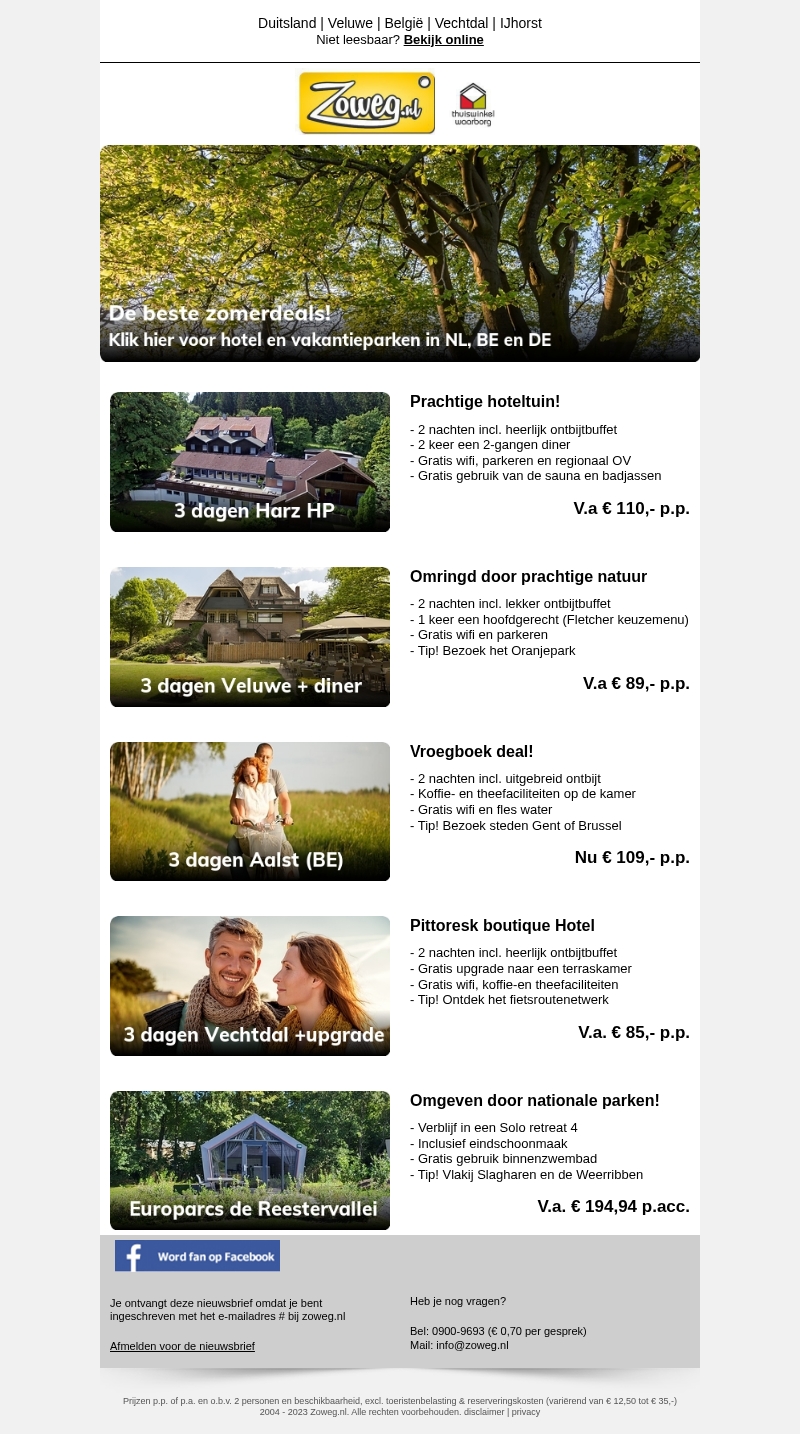Open 3 dagen Vechtdal +upgrade deal

point(250,986)
